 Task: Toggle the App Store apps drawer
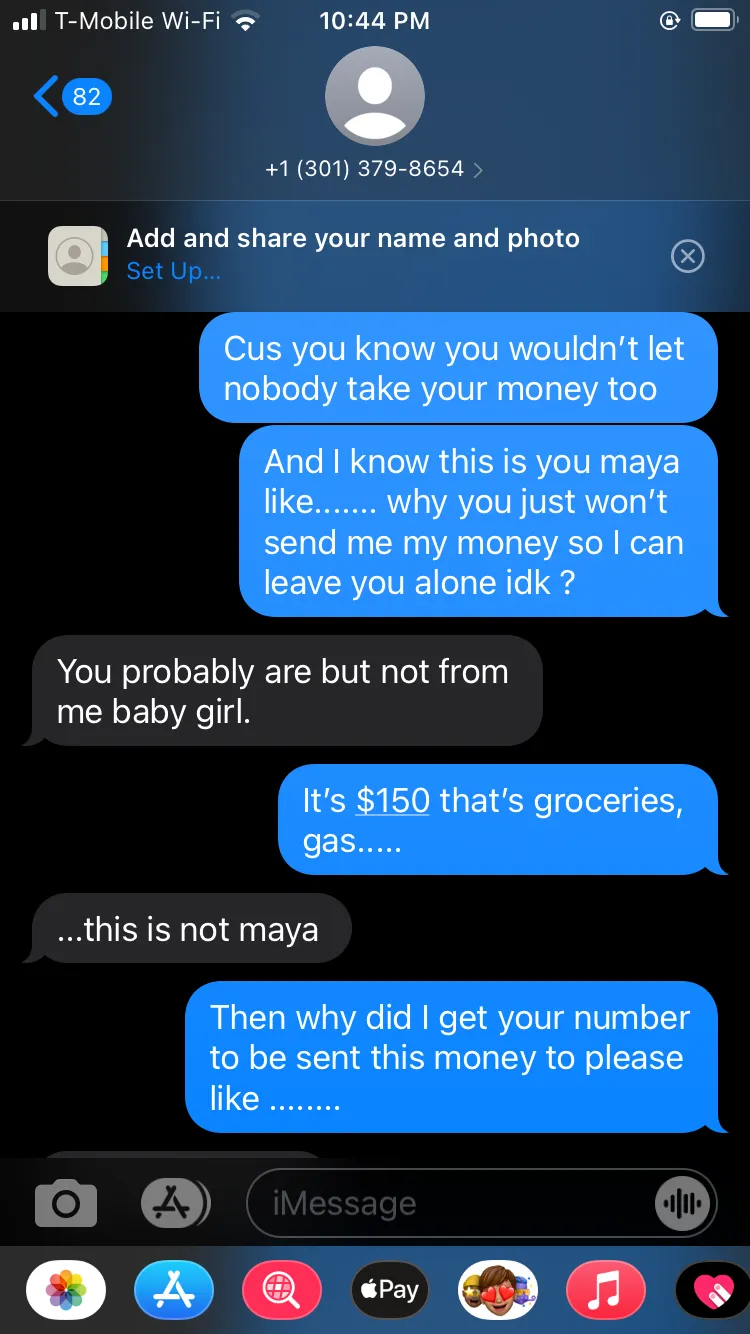pyautogui.click(x=175, y=1203)
